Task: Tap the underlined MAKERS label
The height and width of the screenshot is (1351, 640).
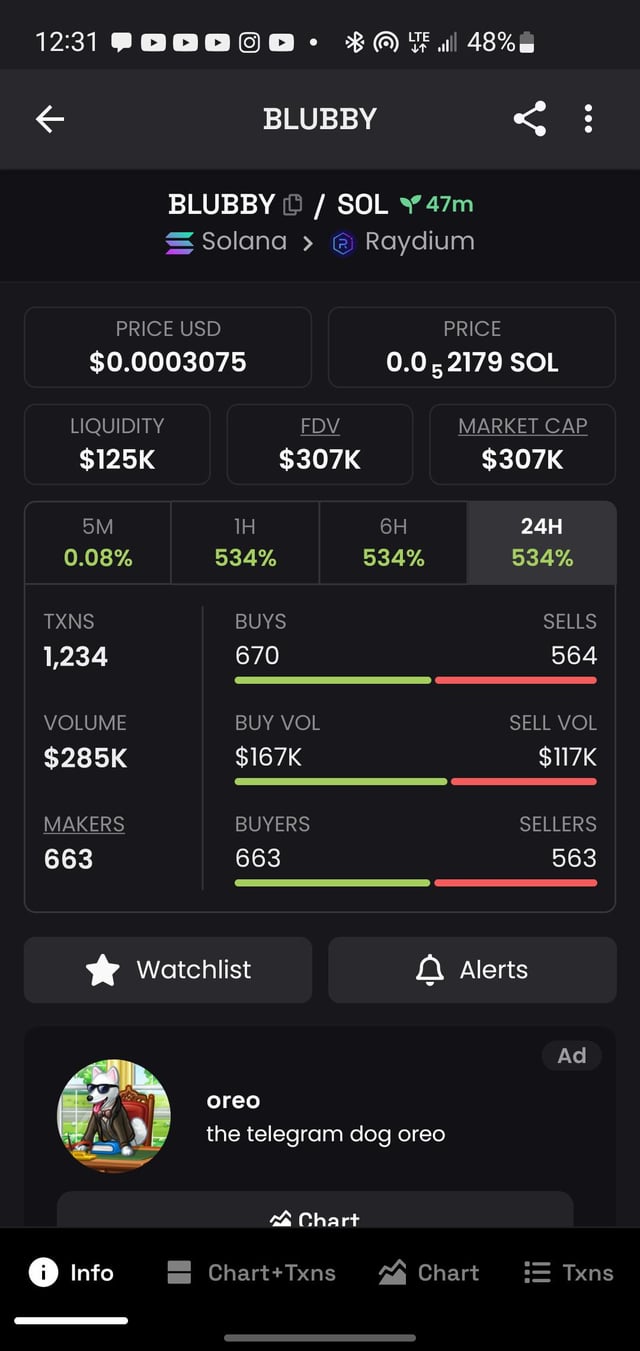Action: tap(84, 824)
